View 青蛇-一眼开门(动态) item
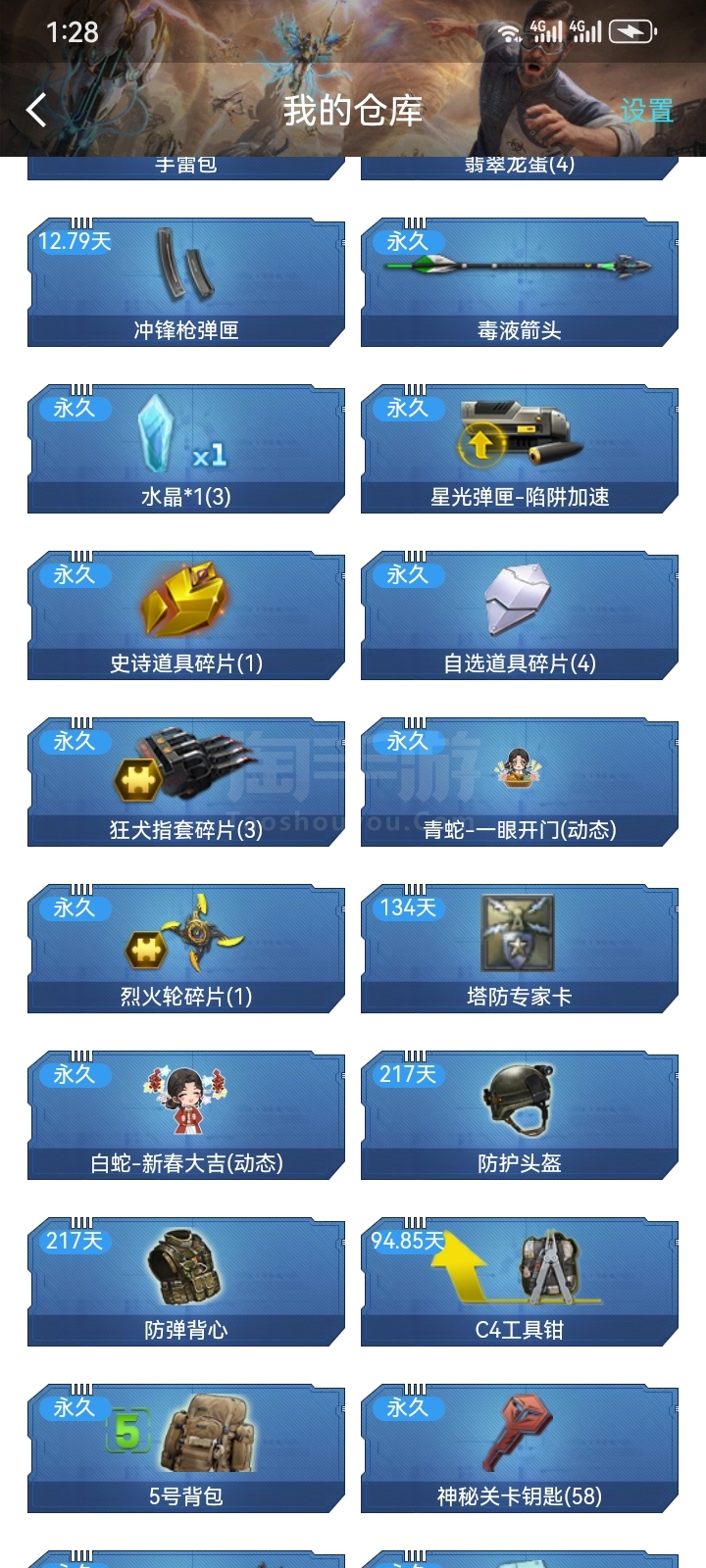Viewport: 706px width, 1568px height. pyautogui.click(x=520, y=783)
